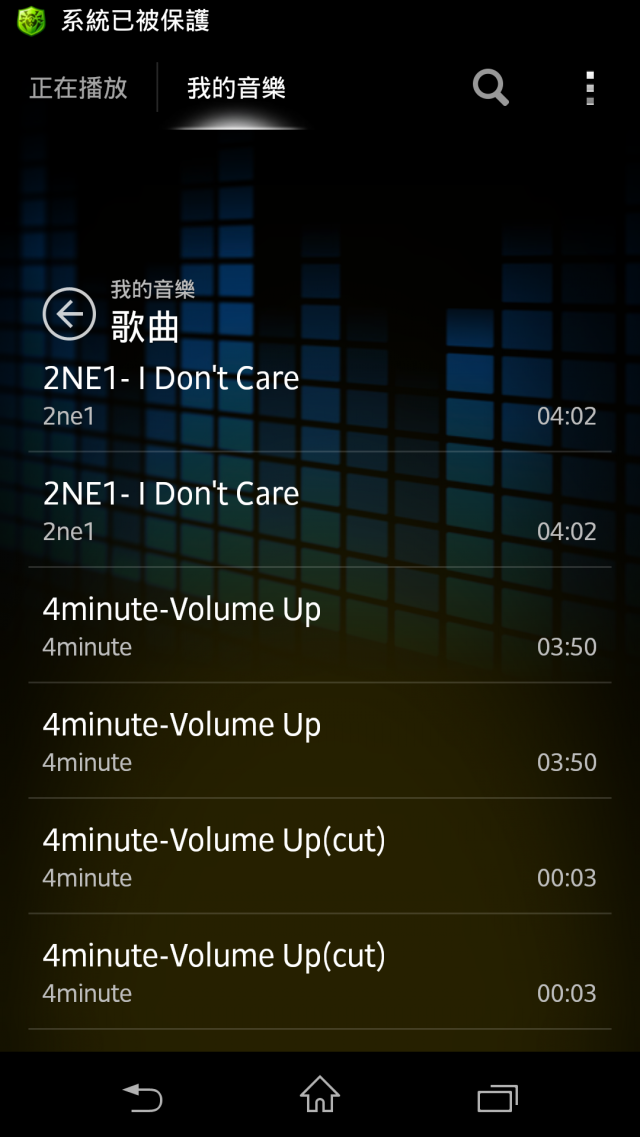Open the three-dot overflow menu

[590, 89]
